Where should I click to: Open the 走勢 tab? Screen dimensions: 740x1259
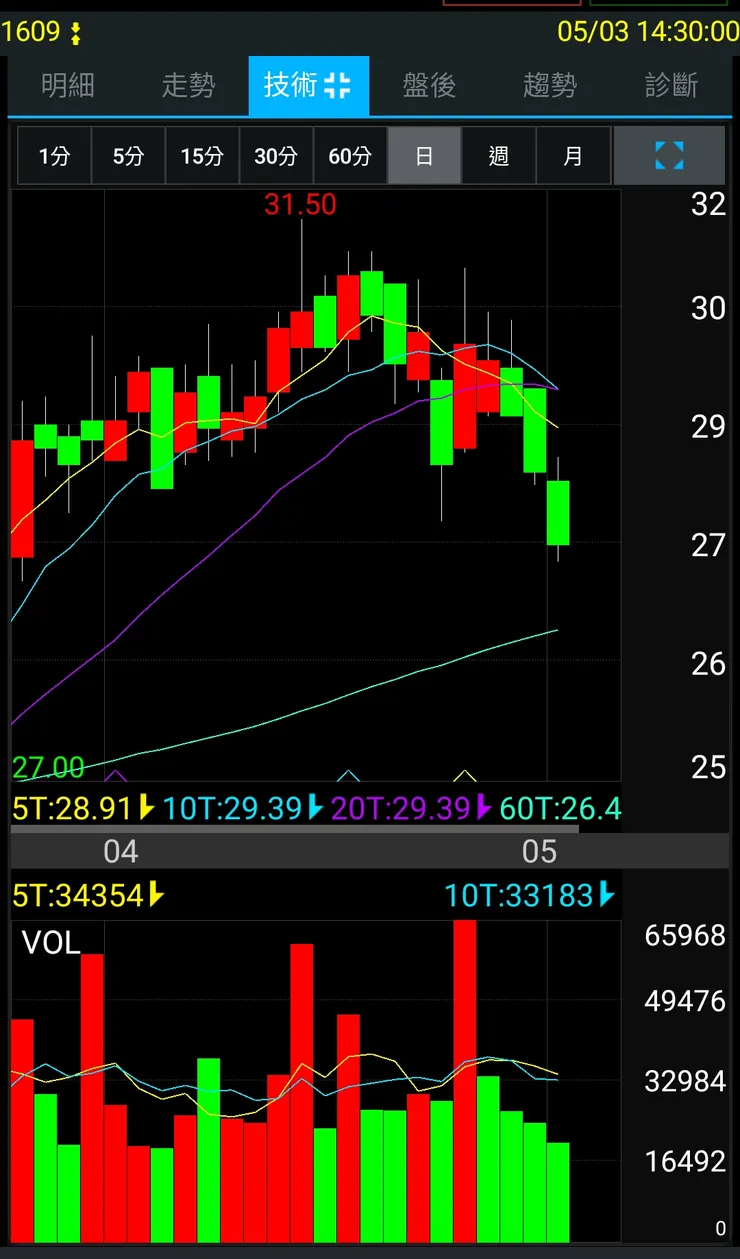pos(188,86)
